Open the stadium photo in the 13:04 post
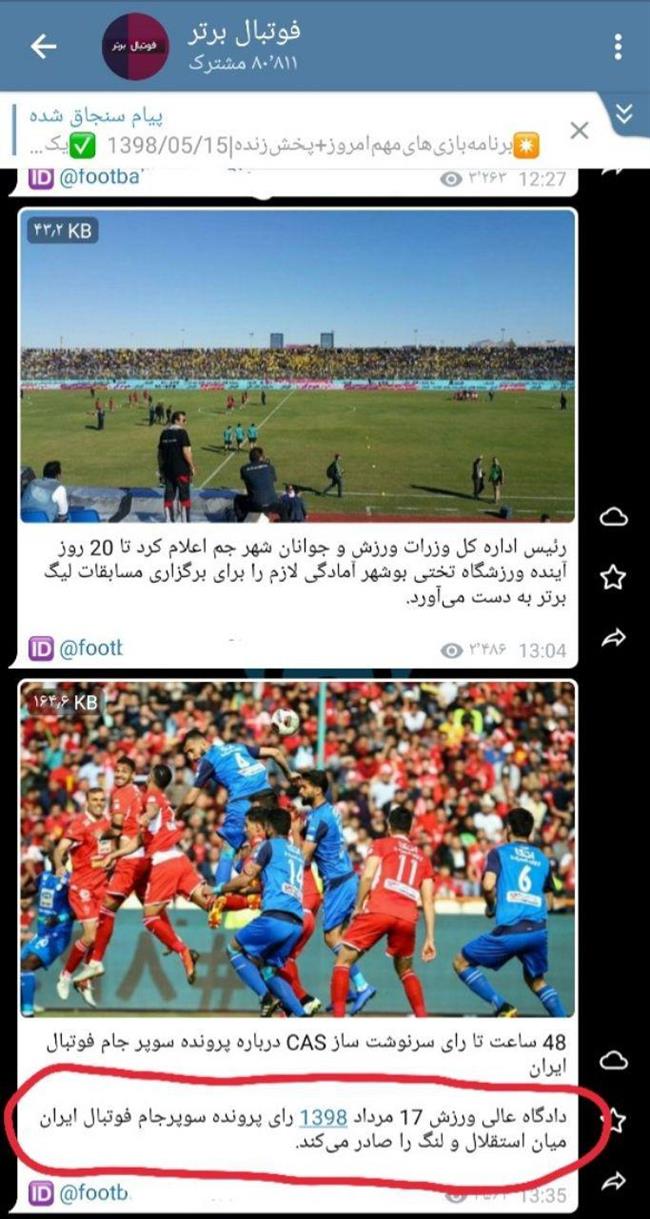The width and height of the screenshot is (650, 1219). [298, 366]
